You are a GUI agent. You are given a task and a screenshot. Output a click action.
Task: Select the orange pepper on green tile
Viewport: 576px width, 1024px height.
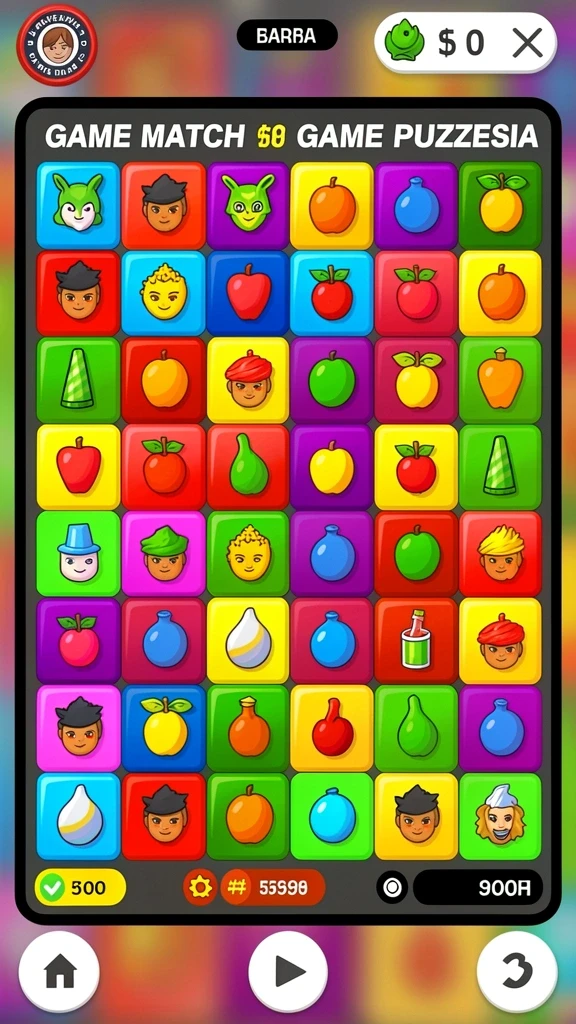coord(500,379)
